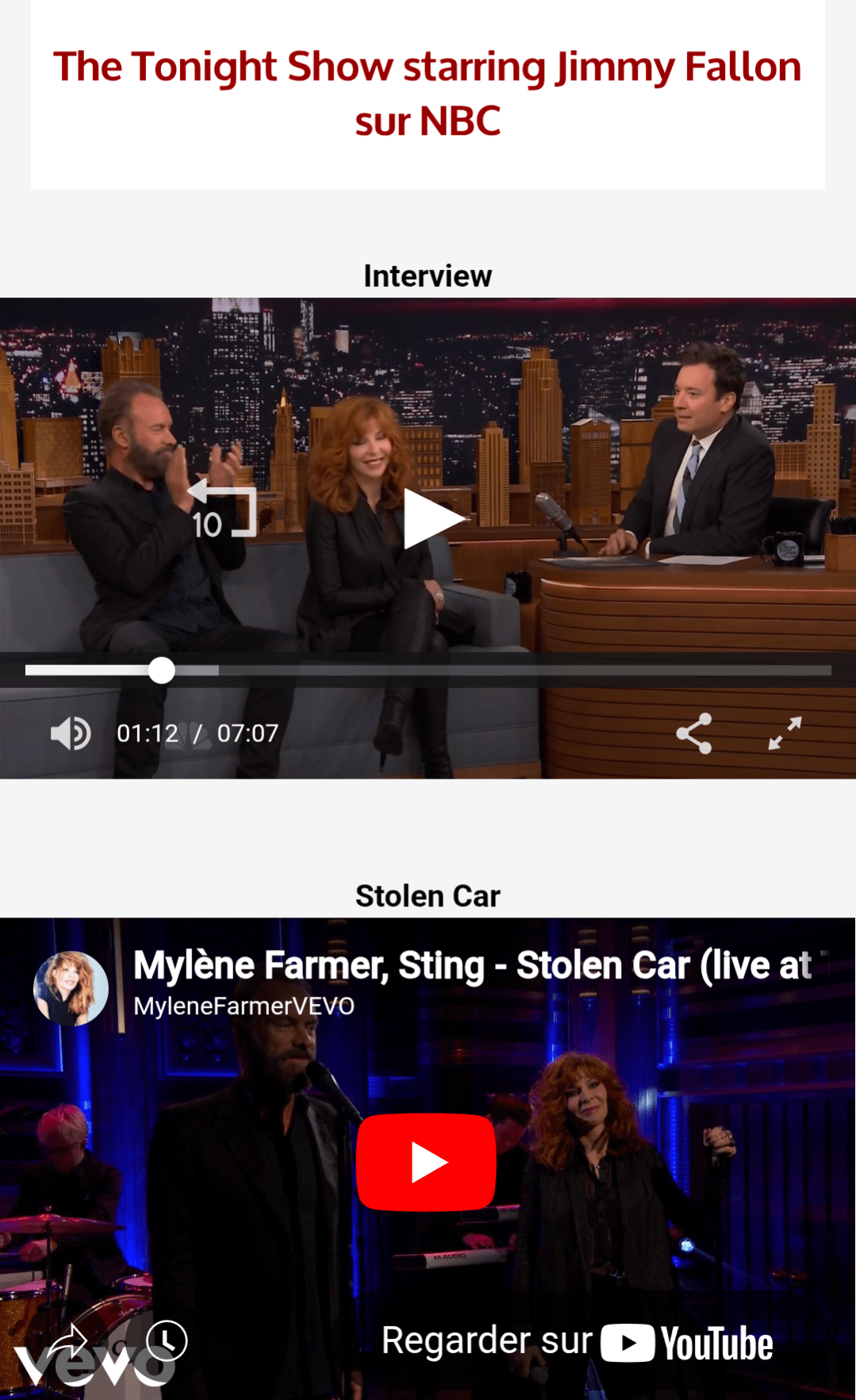
Task: Open Regarder sur YouTube link
Action: coord(577,1343)
